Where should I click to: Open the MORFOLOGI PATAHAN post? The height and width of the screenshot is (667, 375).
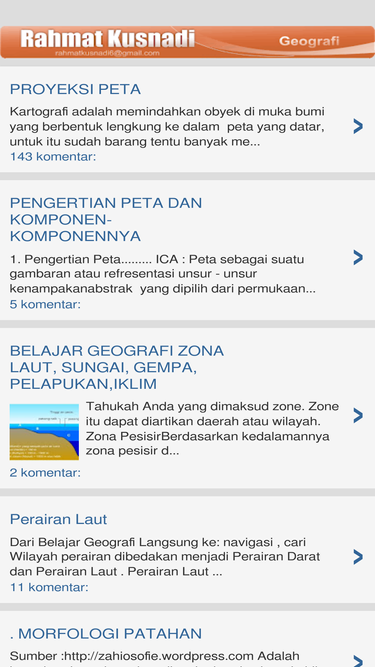106,634
